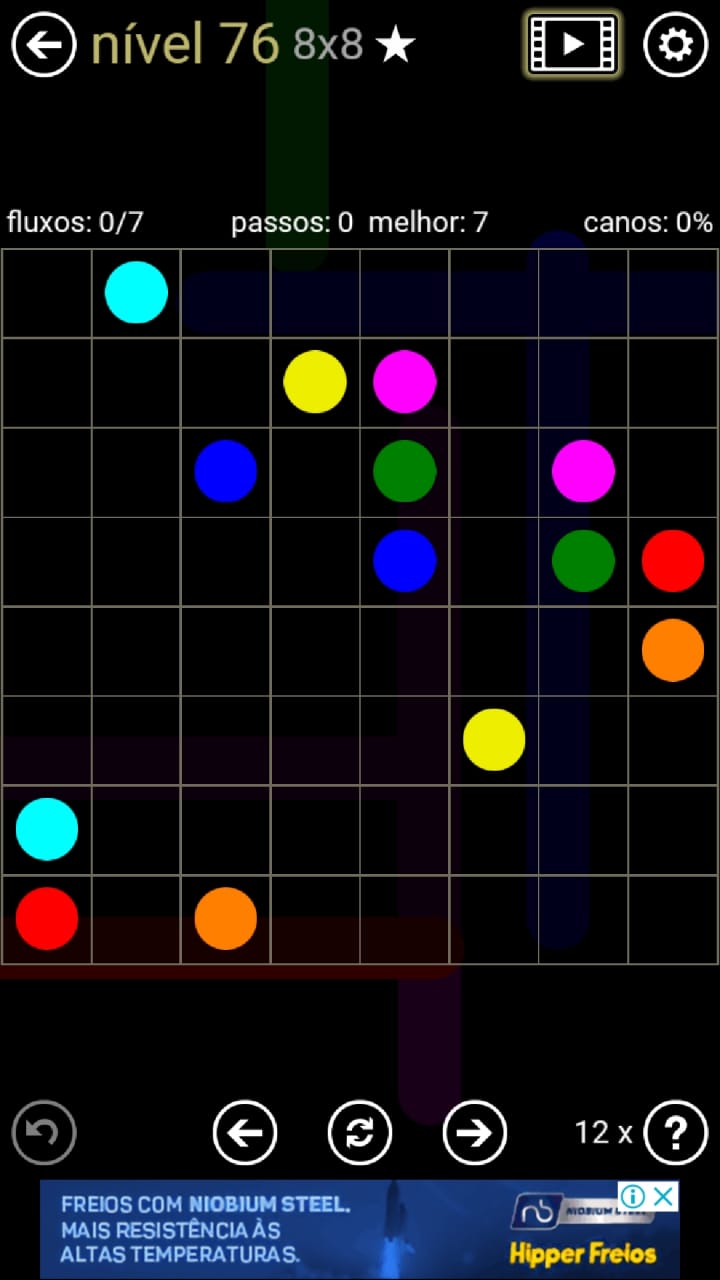Open the settings gear
Screen dimensions: 720x1280
[x=675, y=44]
